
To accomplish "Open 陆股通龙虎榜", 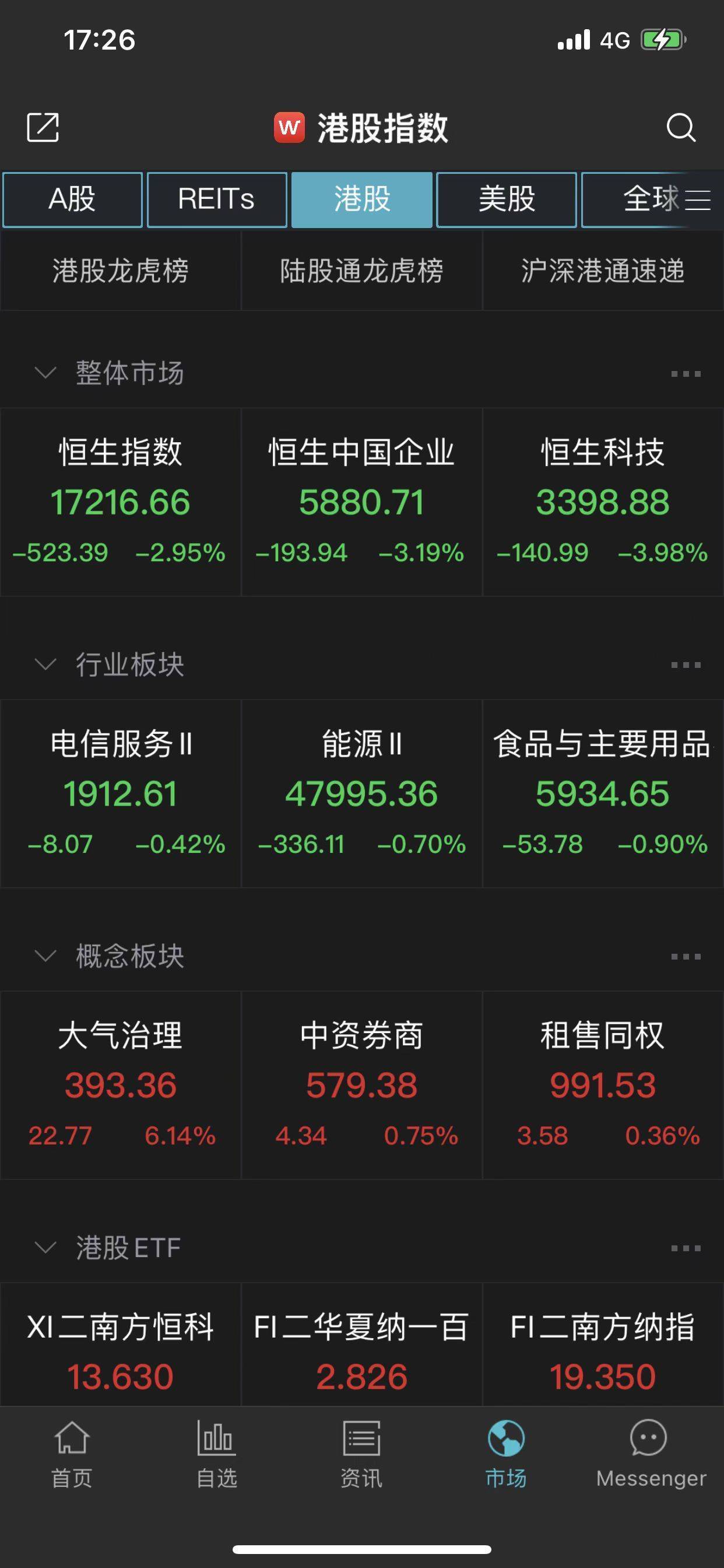I will tap(362, 270).
